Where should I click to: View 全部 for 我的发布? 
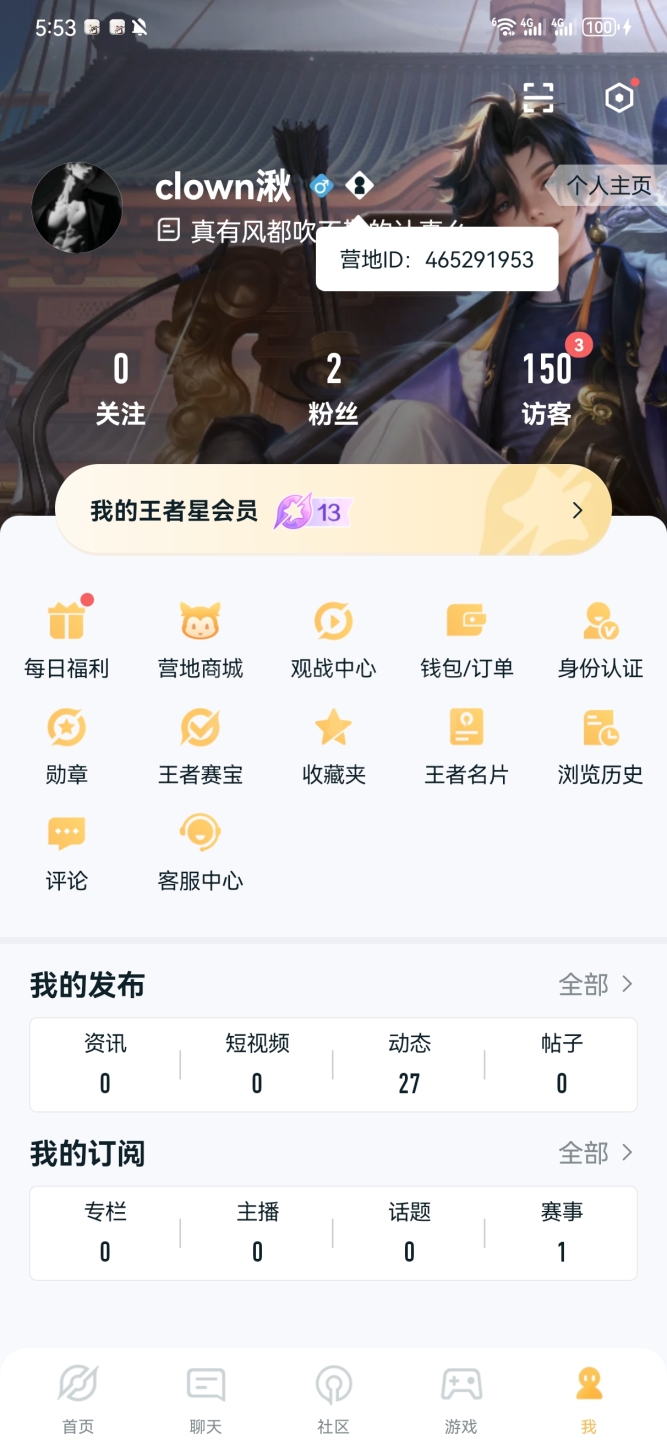[596, 985]
